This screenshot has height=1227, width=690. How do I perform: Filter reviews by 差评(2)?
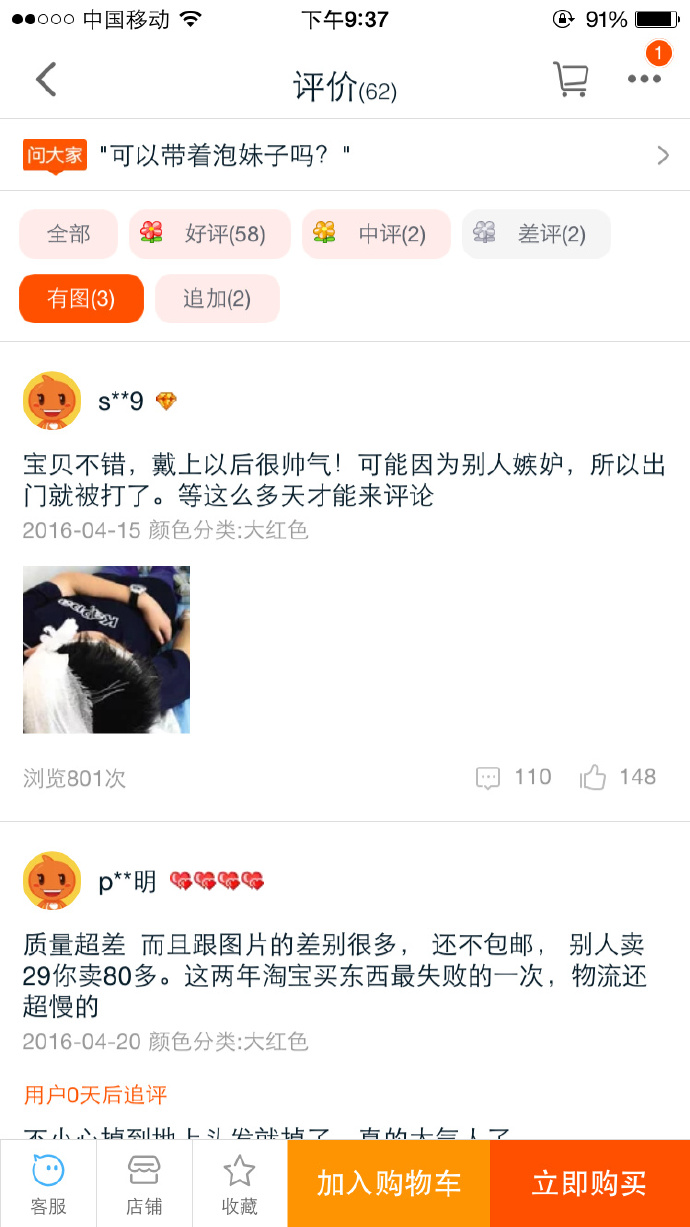[536, 234]
